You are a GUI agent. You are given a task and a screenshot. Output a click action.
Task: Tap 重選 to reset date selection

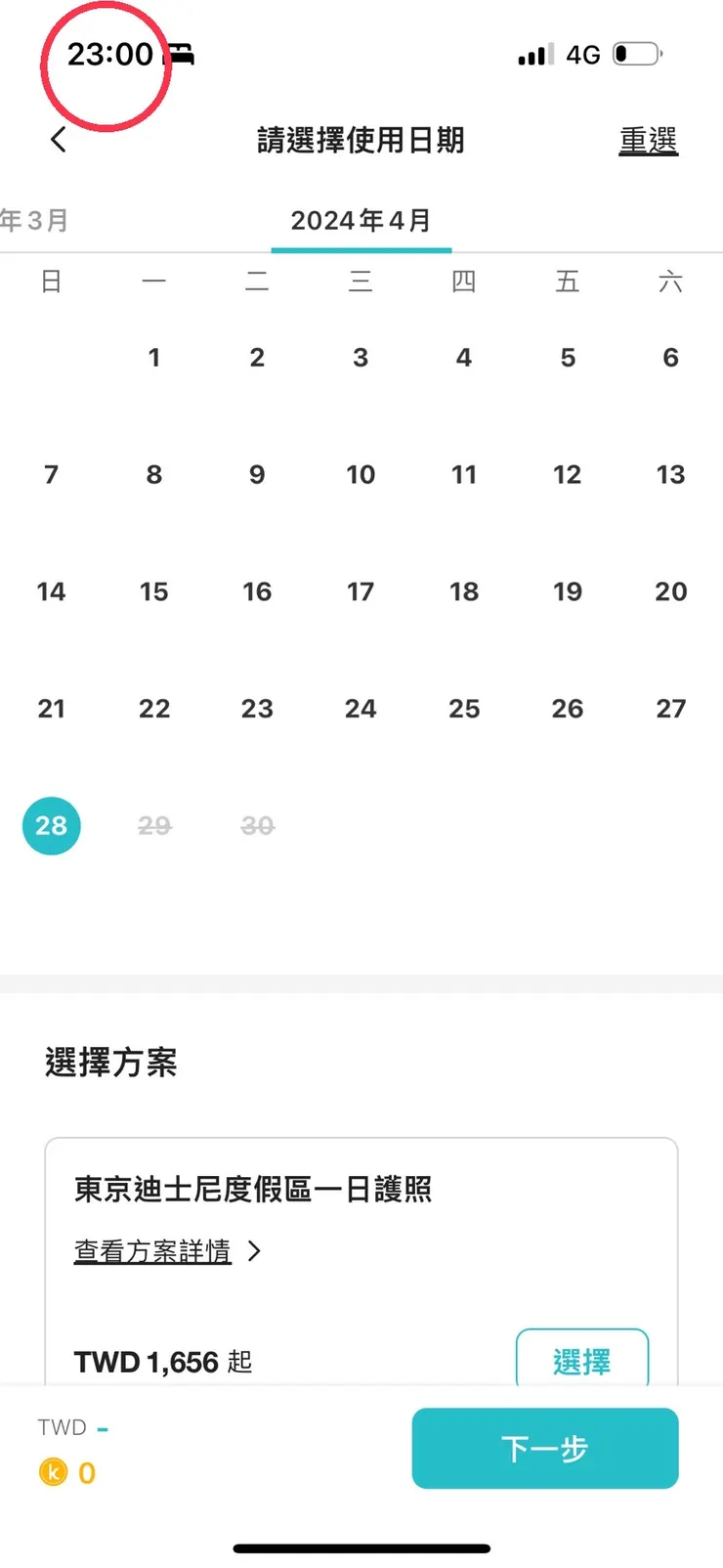648,139
